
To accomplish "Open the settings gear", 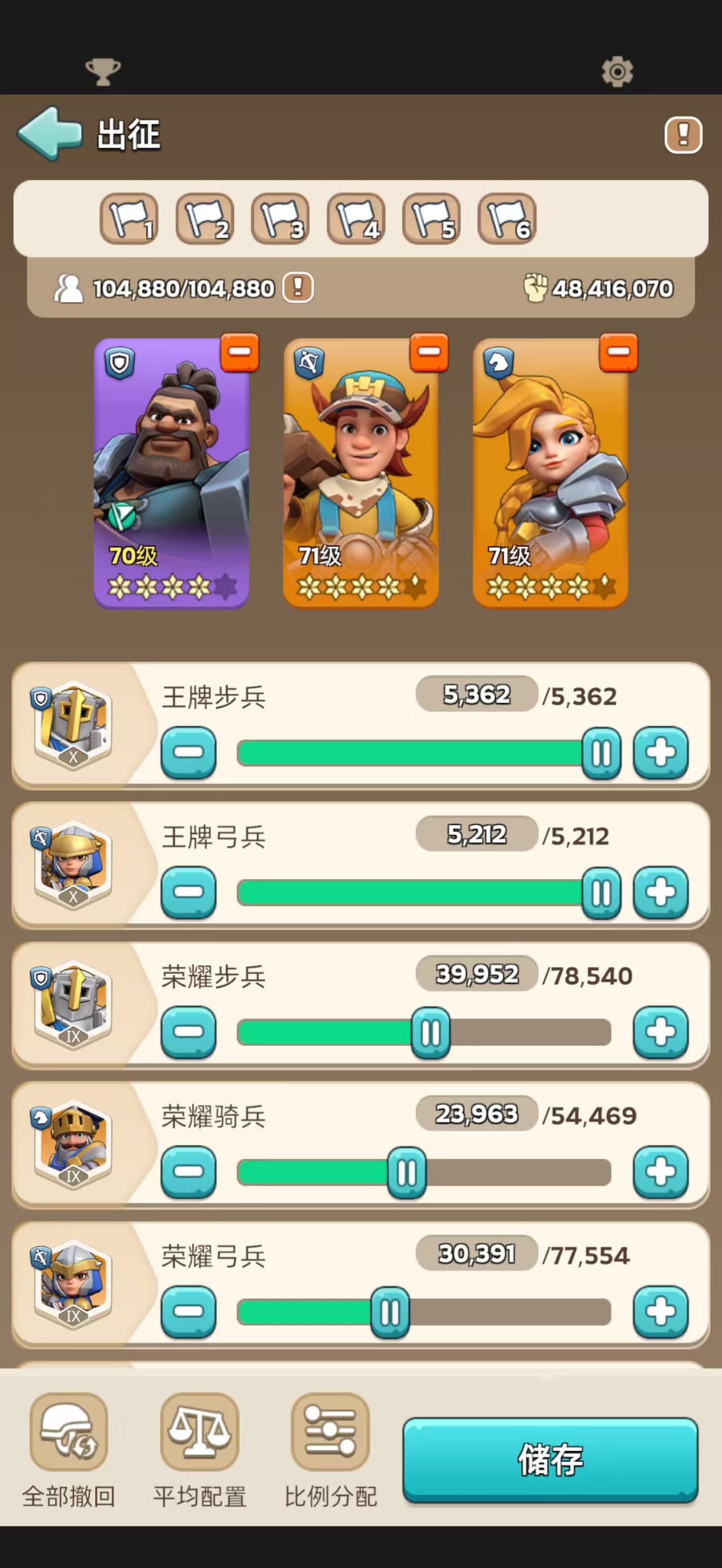I will tap(617, 72).
